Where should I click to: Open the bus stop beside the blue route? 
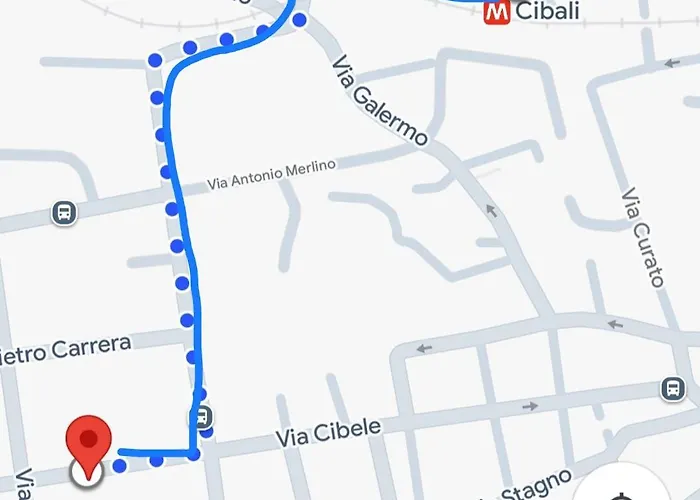point(201,416)
